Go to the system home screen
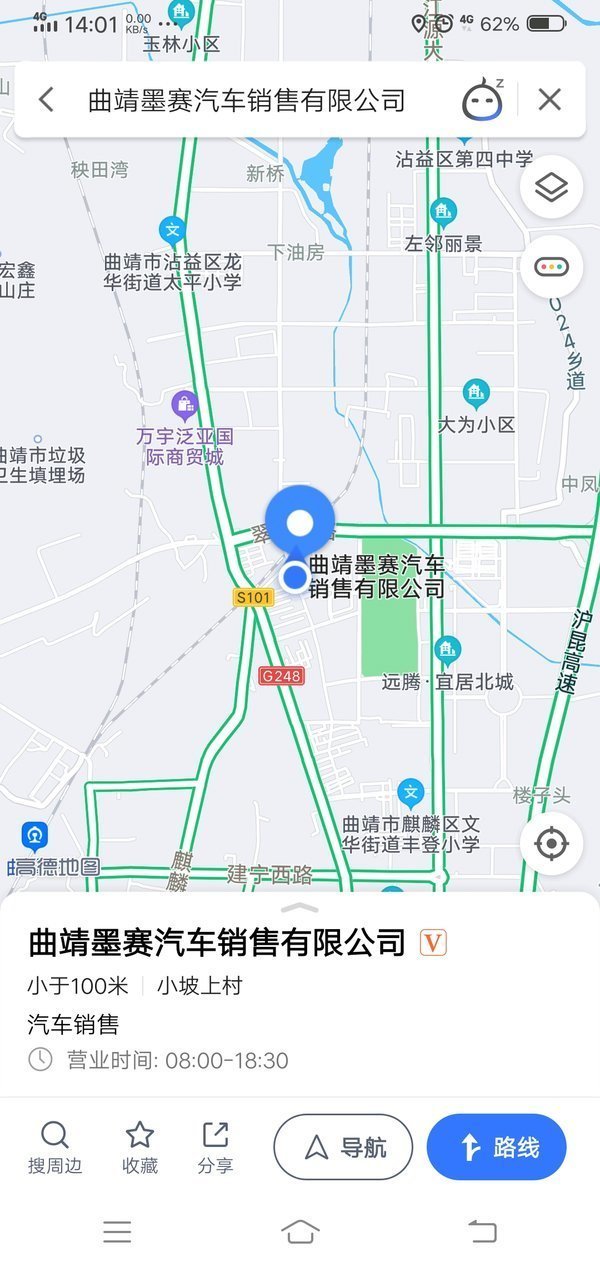The width and height of the screenshot is (600, 1267). (x=300, y=1231)
